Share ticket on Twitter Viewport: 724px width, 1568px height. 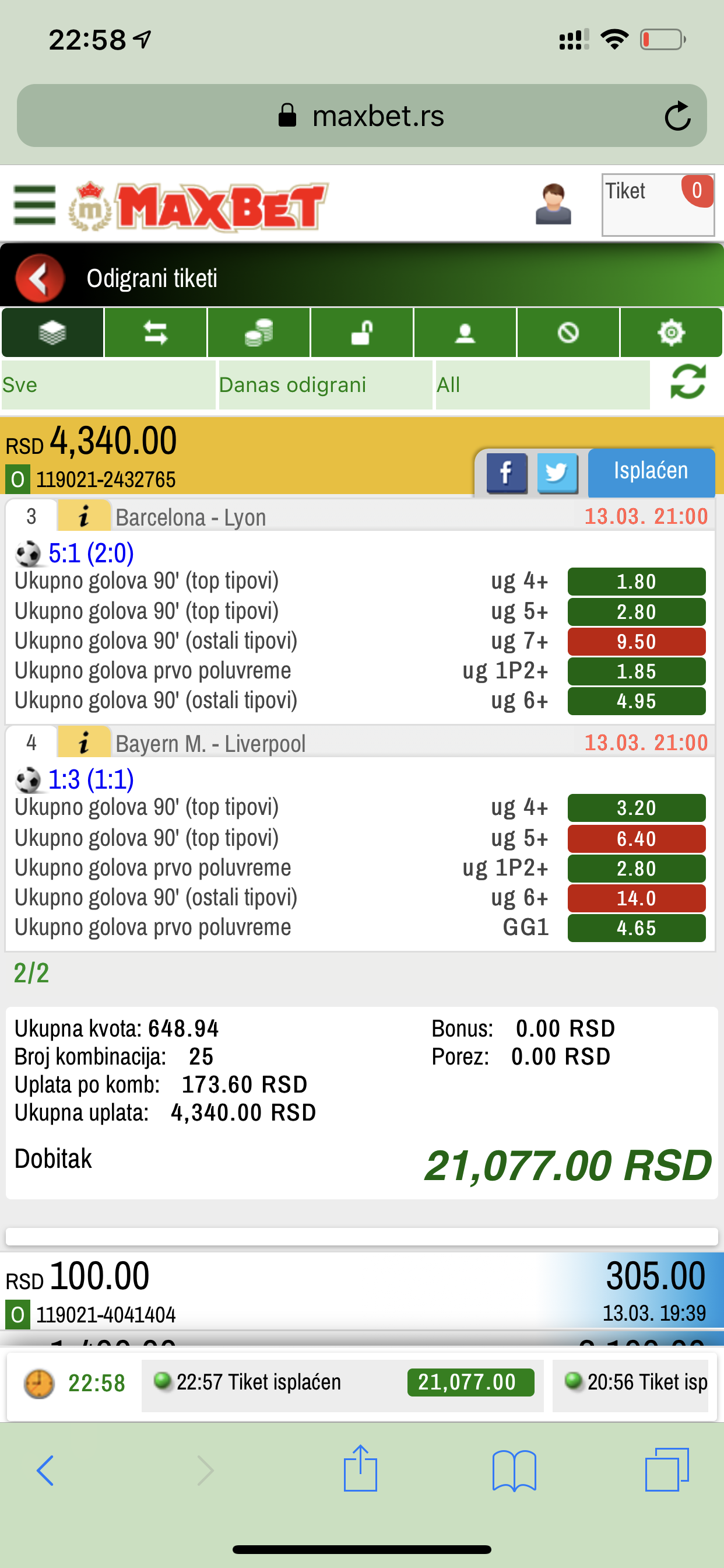click(x=557, y=473)
